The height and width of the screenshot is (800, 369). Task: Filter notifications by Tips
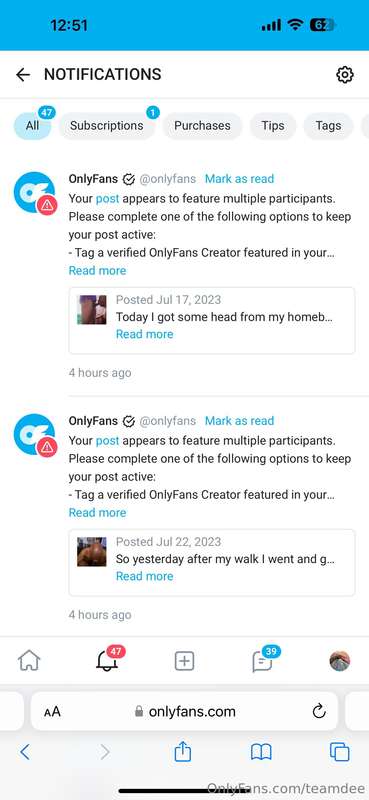pyautogui.click(x=273, y=126)
